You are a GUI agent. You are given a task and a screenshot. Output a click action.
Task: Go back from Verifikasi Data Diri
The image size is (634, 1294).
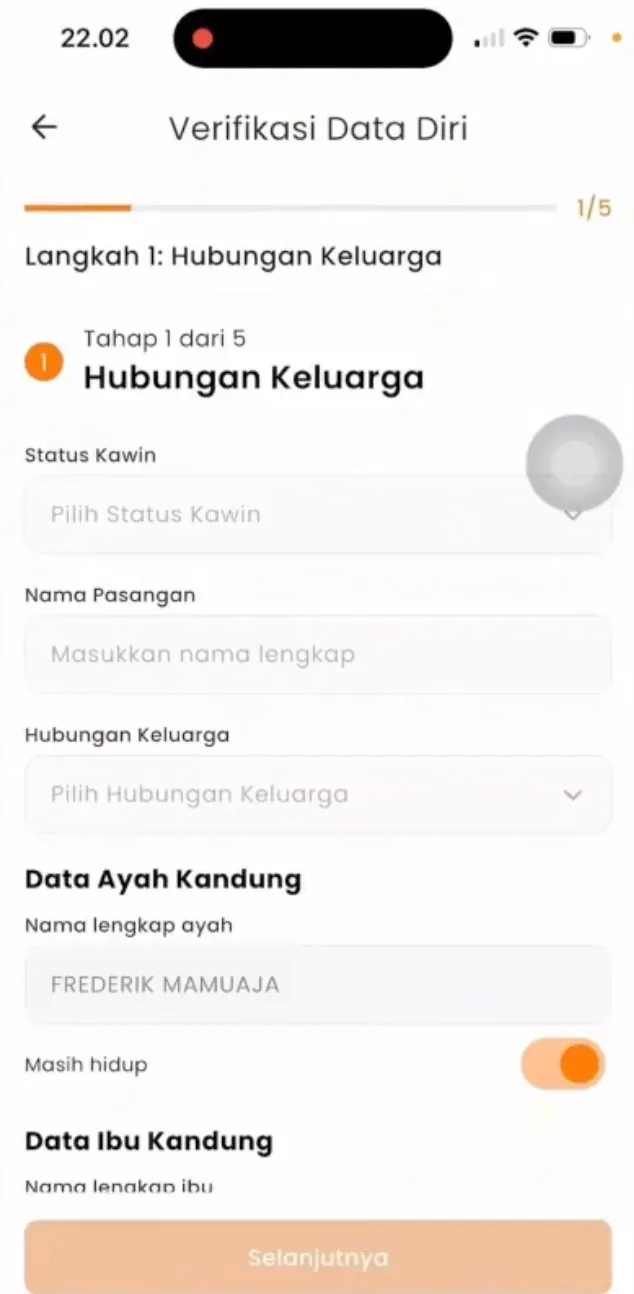tap(44, 127)
